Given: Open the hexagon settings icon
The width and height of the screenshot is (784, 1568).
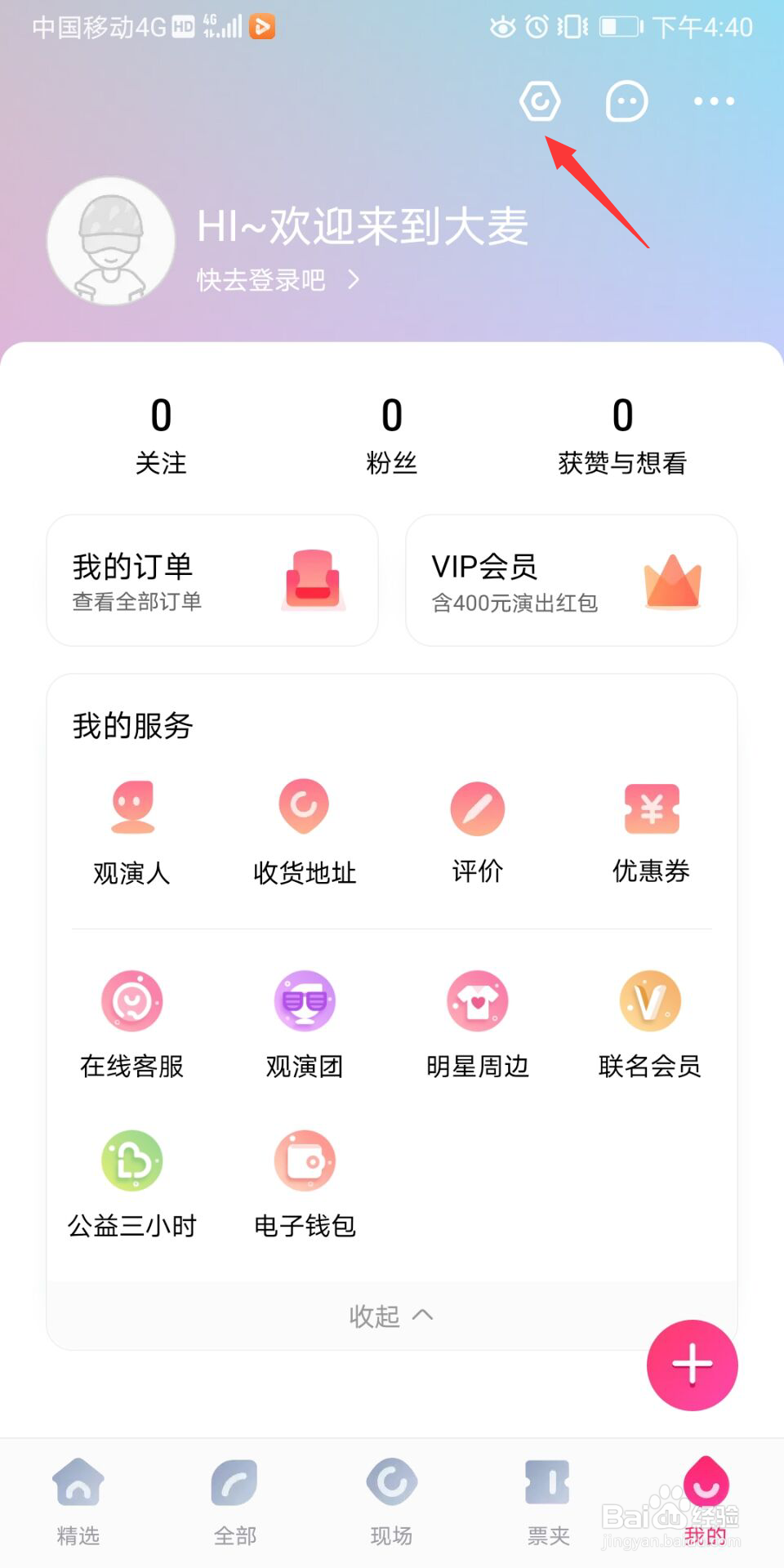Looking at the screenshot, I should click(540, 101).
